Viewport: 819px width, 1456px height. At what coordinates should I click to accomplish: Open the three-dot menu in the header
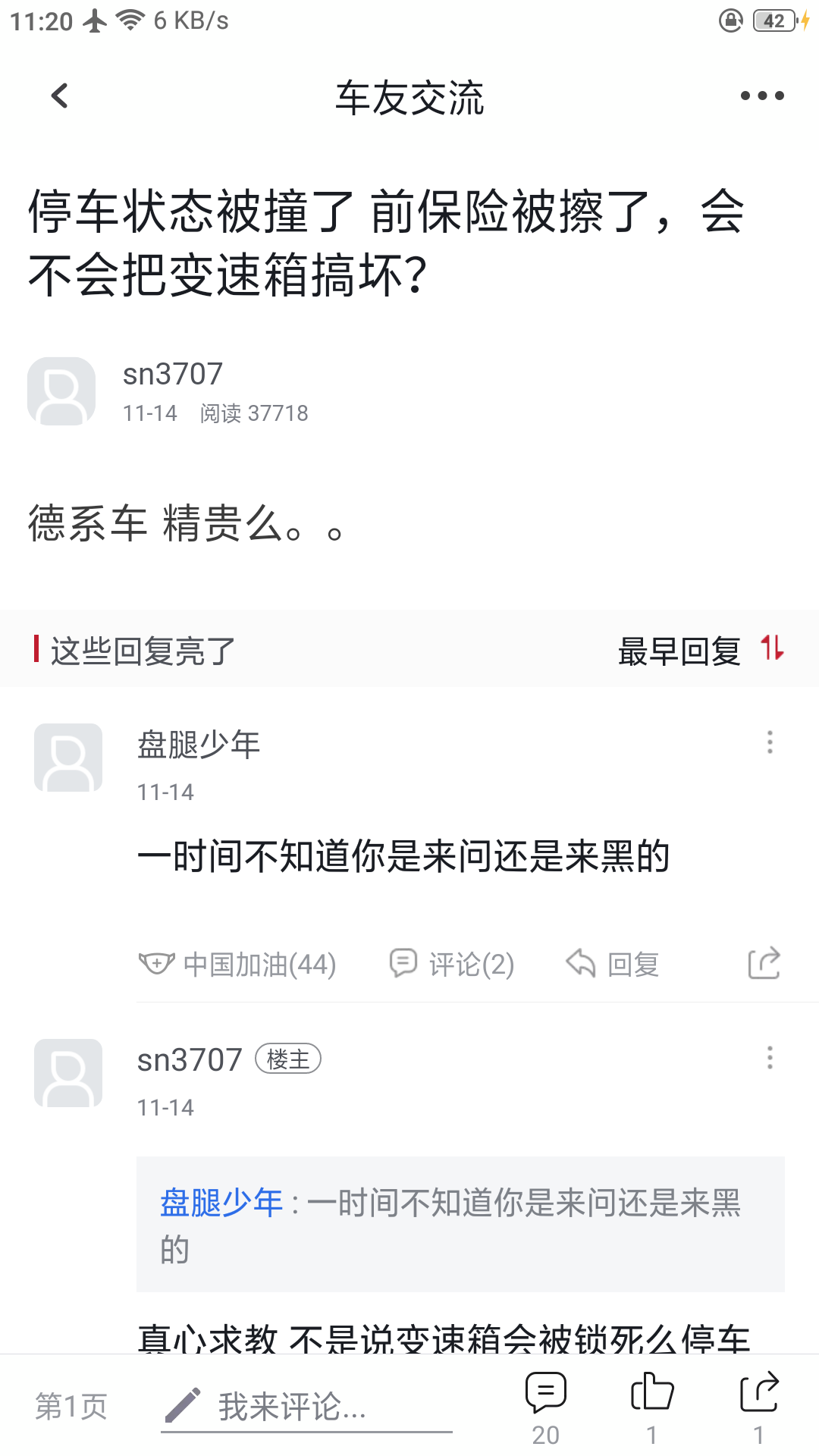762,96
